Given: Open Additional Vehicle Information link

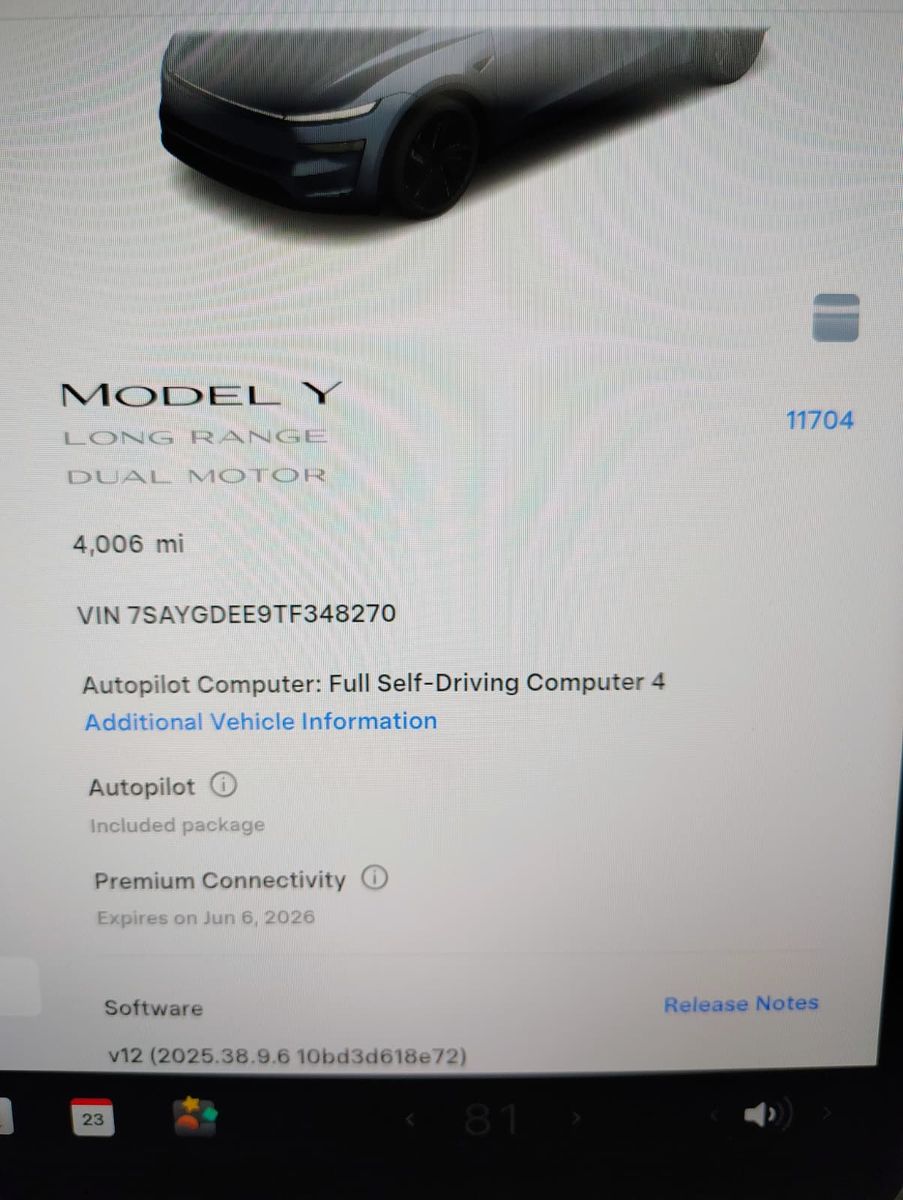Looking at the screenshot, I should [x=260, y=722].
